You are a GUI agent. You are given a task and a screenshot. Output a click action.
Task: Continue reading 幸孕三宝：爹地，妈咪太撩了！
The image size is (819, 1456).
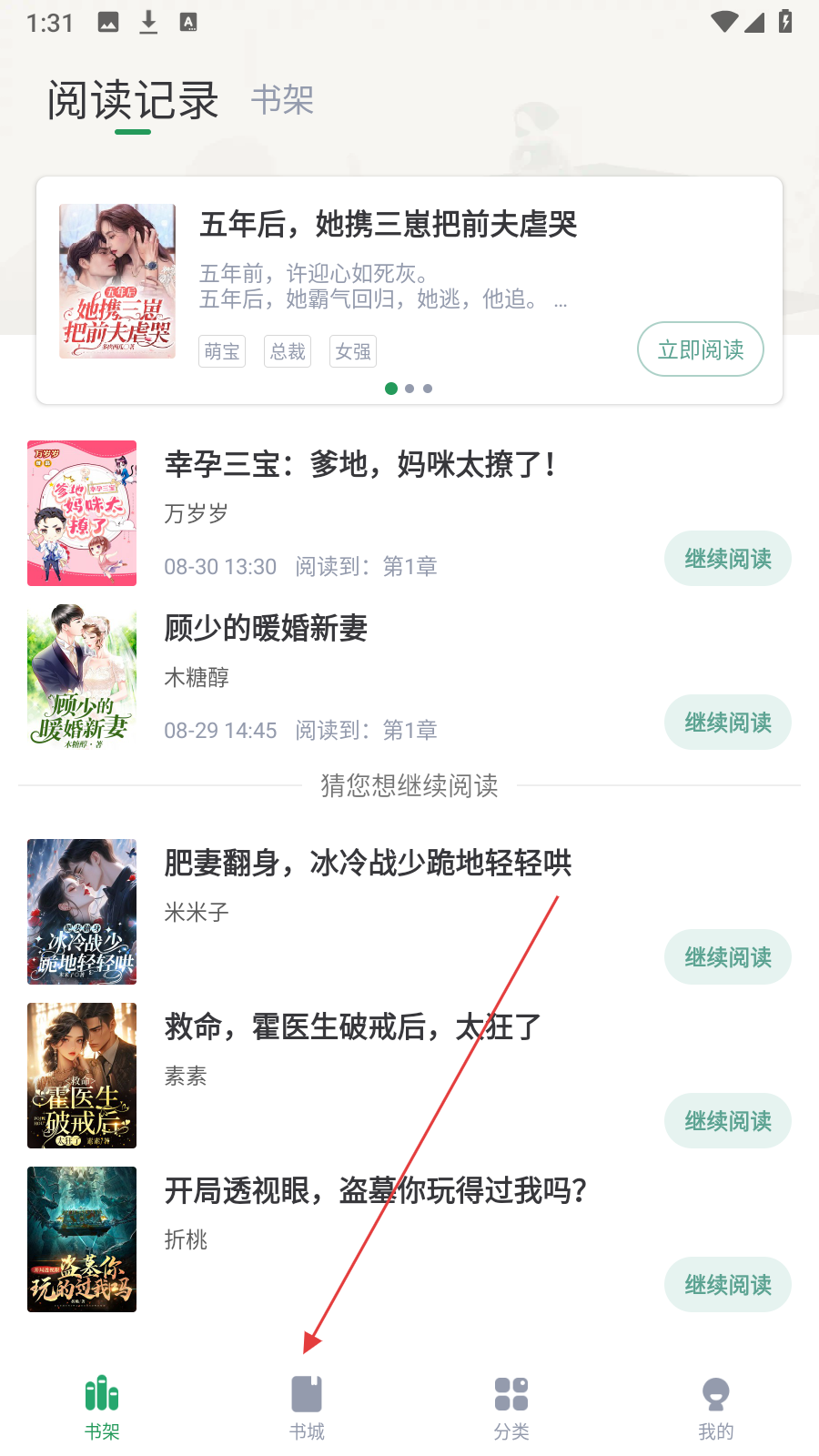(727, 558)
